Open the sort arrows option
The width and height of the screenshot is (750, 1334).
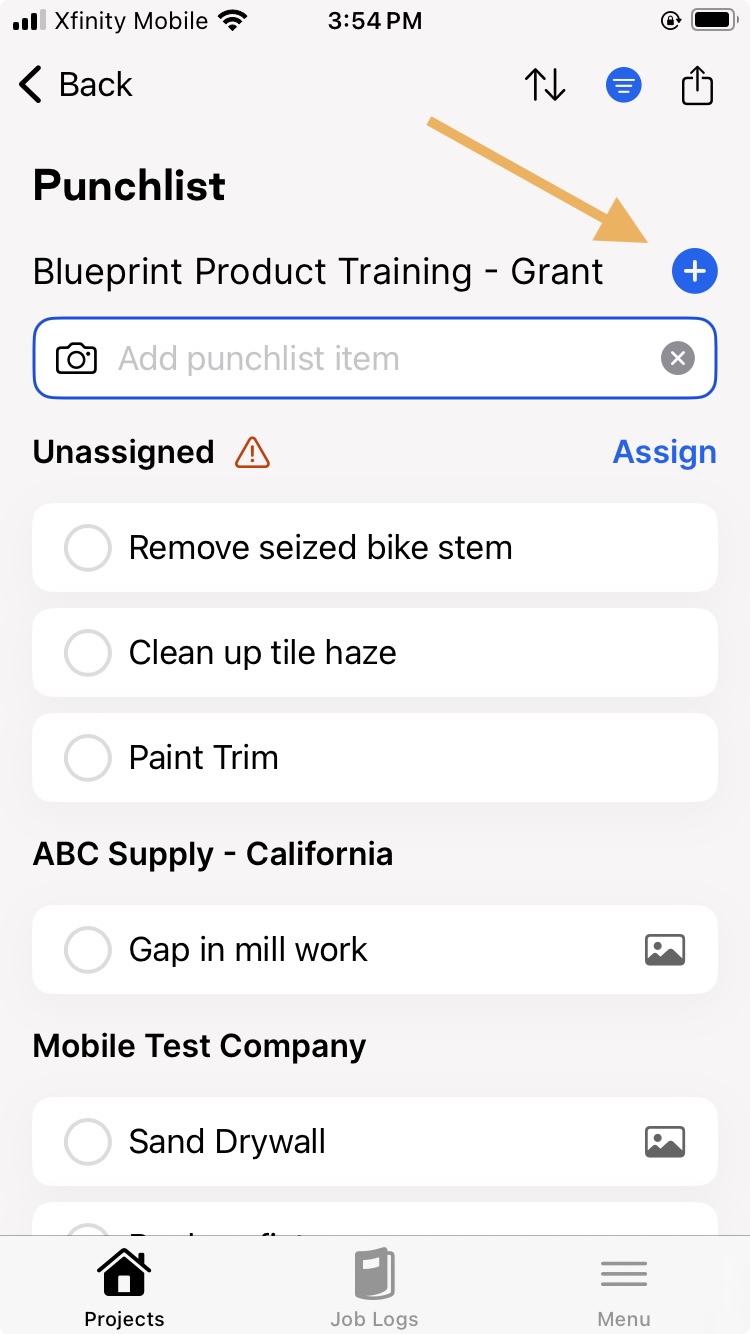coord(545,85)
